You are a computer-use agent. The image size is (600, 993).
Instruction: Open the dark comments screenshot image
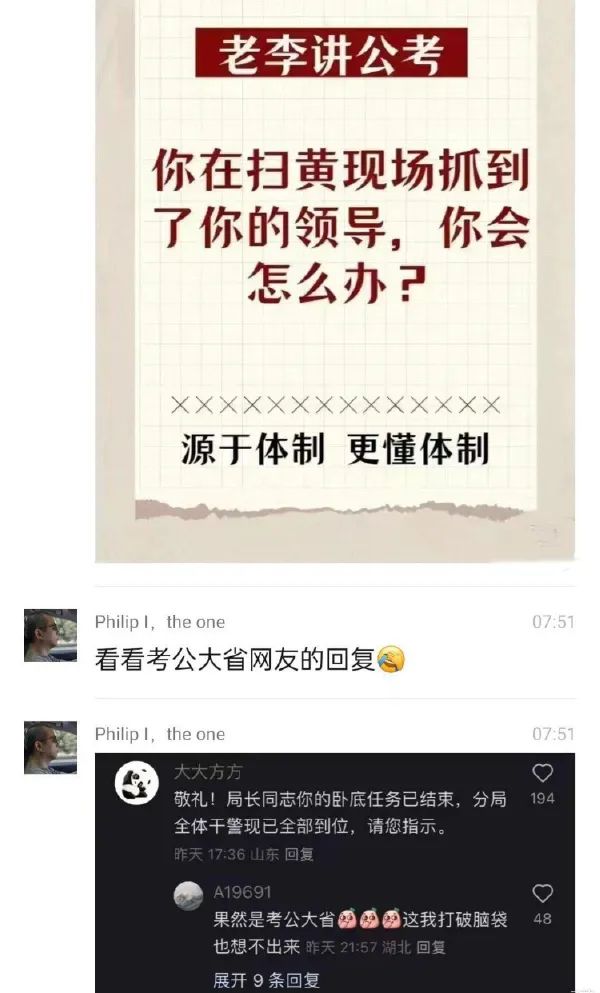335,872
